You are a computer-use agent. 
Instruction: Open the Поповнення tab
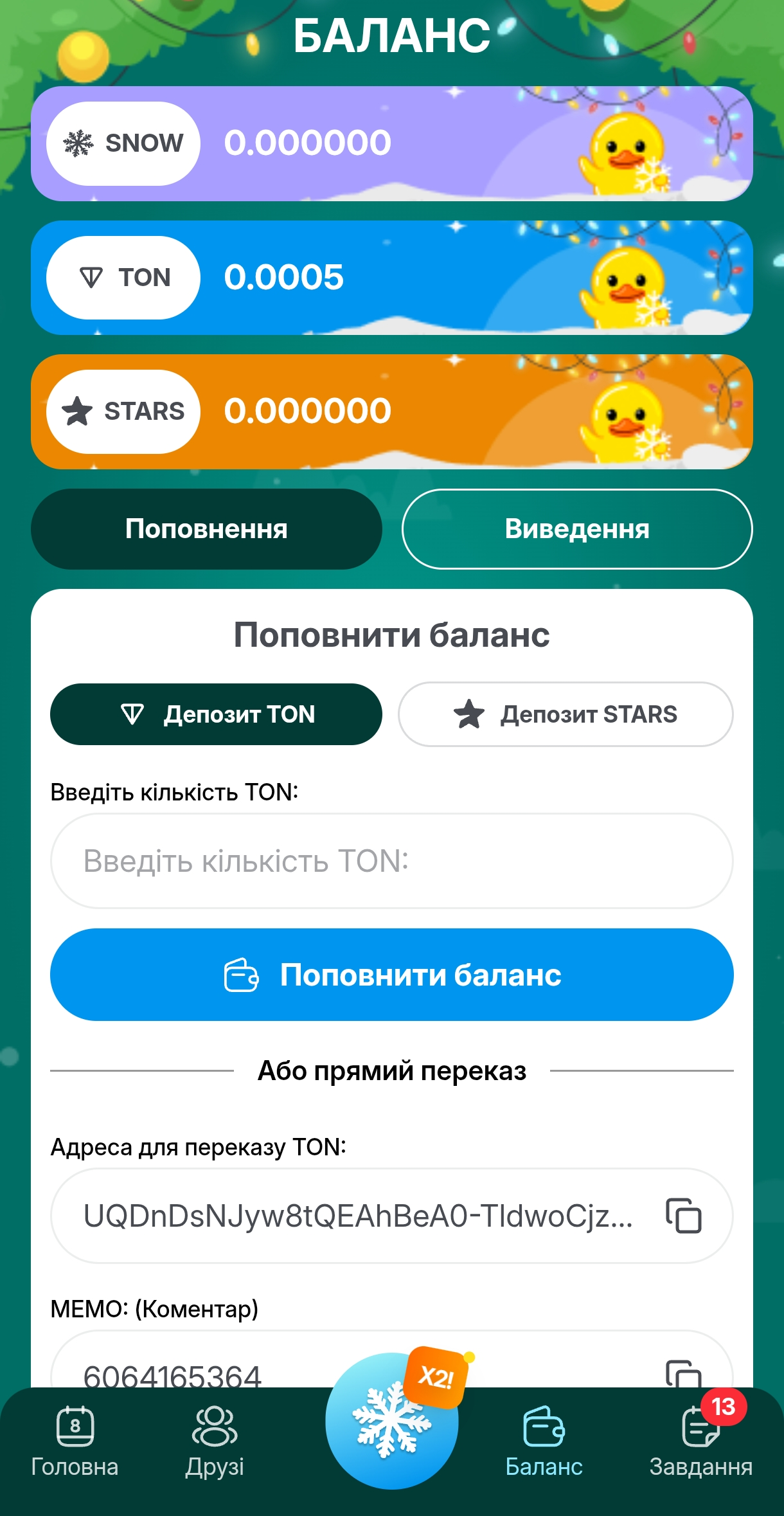[x=207, y=528]
